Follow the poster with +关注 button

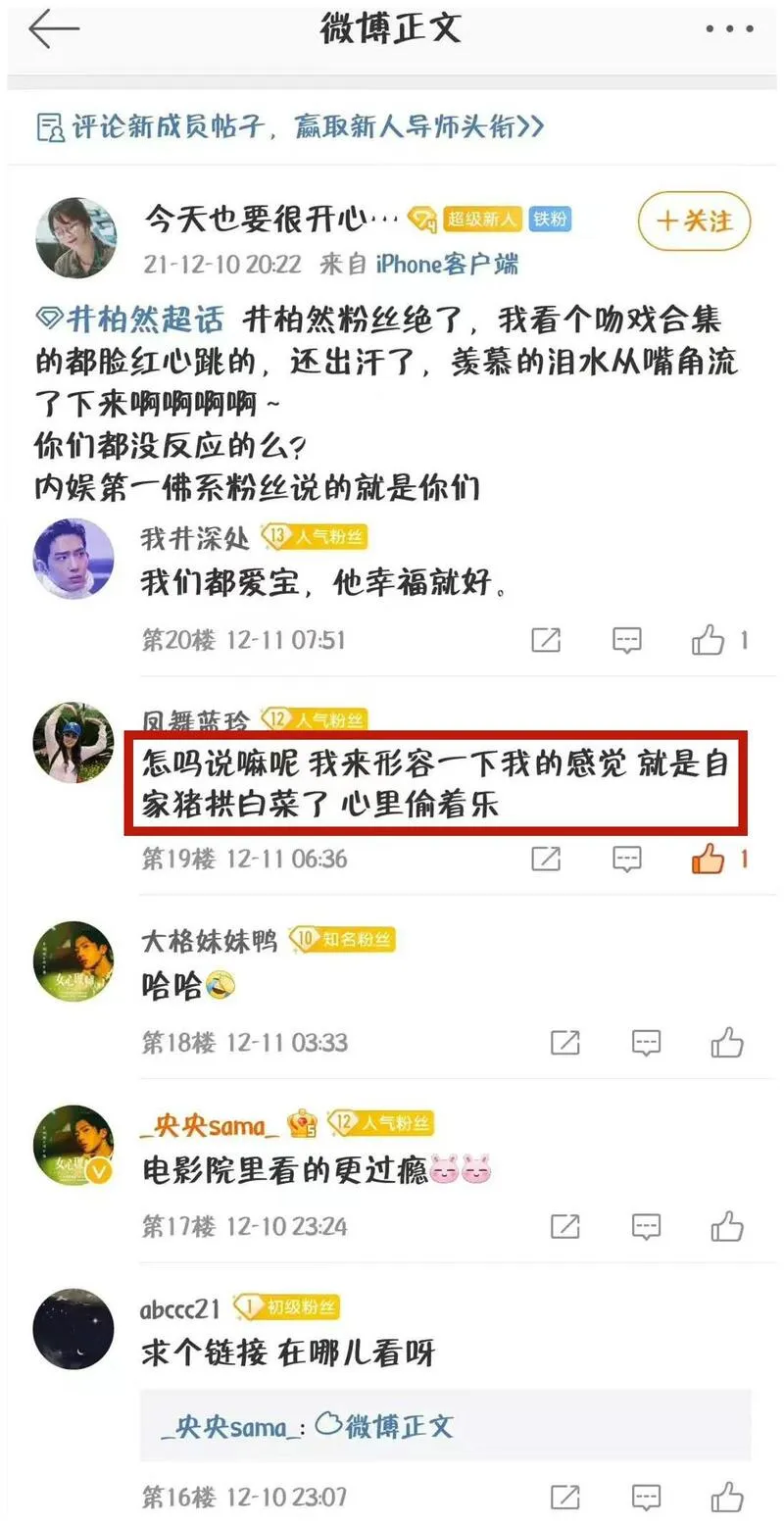pos(694,221)
